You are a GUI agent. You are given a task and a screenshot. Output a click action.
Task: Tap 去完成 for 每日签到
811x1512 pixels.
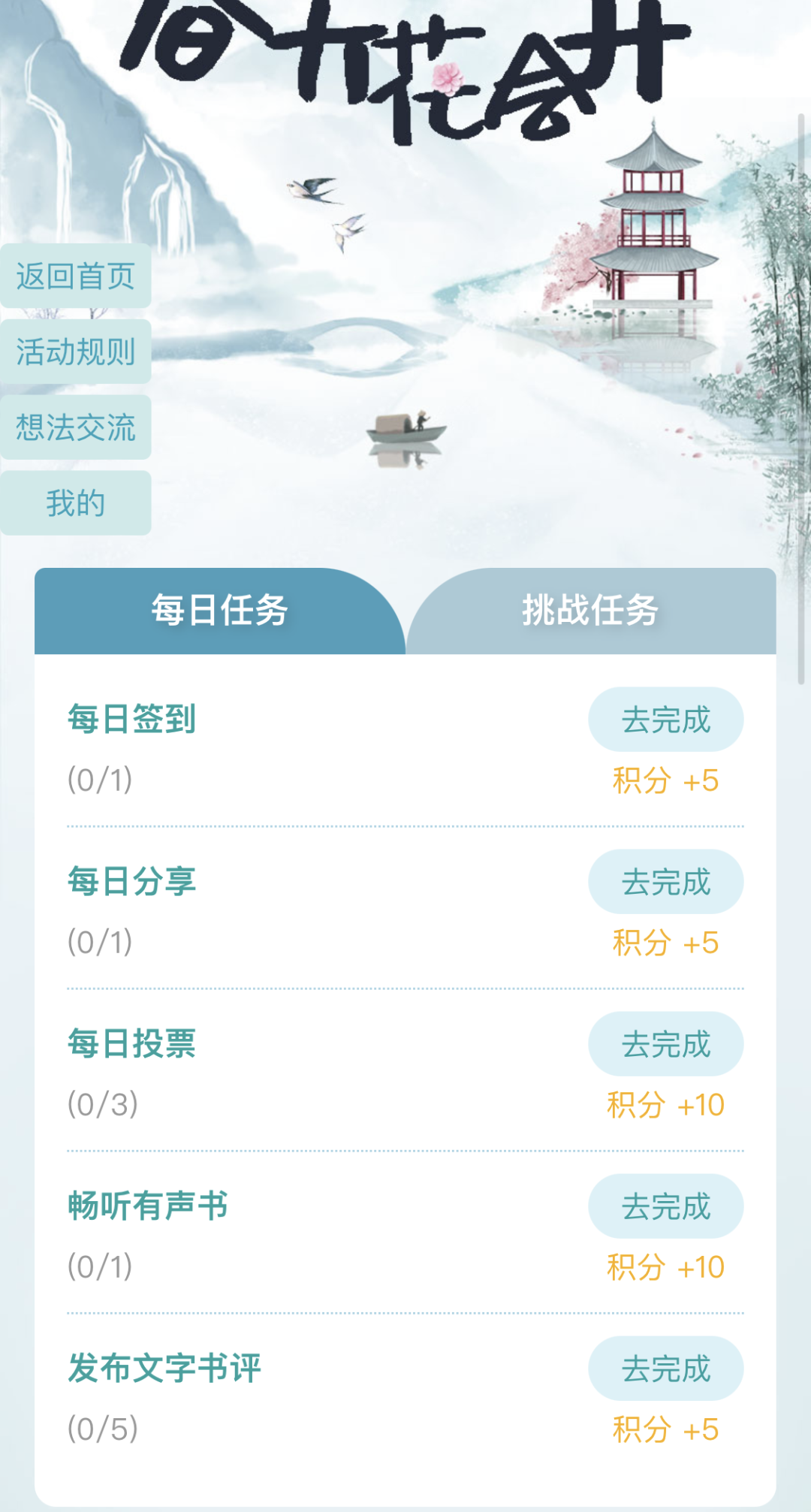point(665,720)
